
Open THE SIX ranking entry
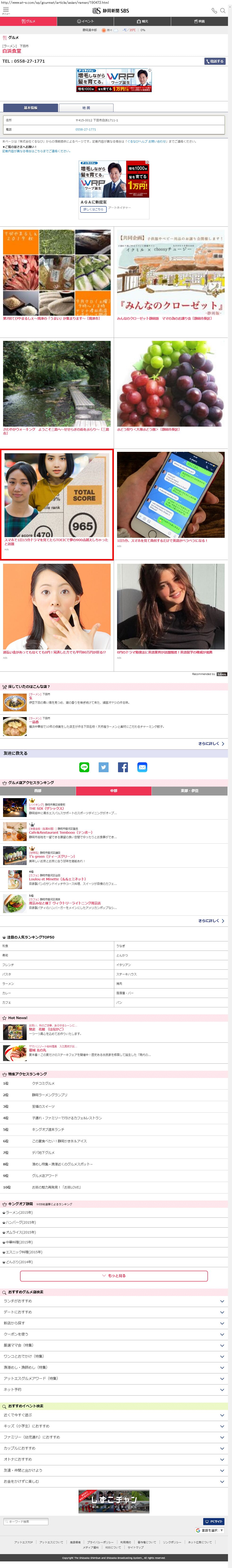[x=46, y=808]
